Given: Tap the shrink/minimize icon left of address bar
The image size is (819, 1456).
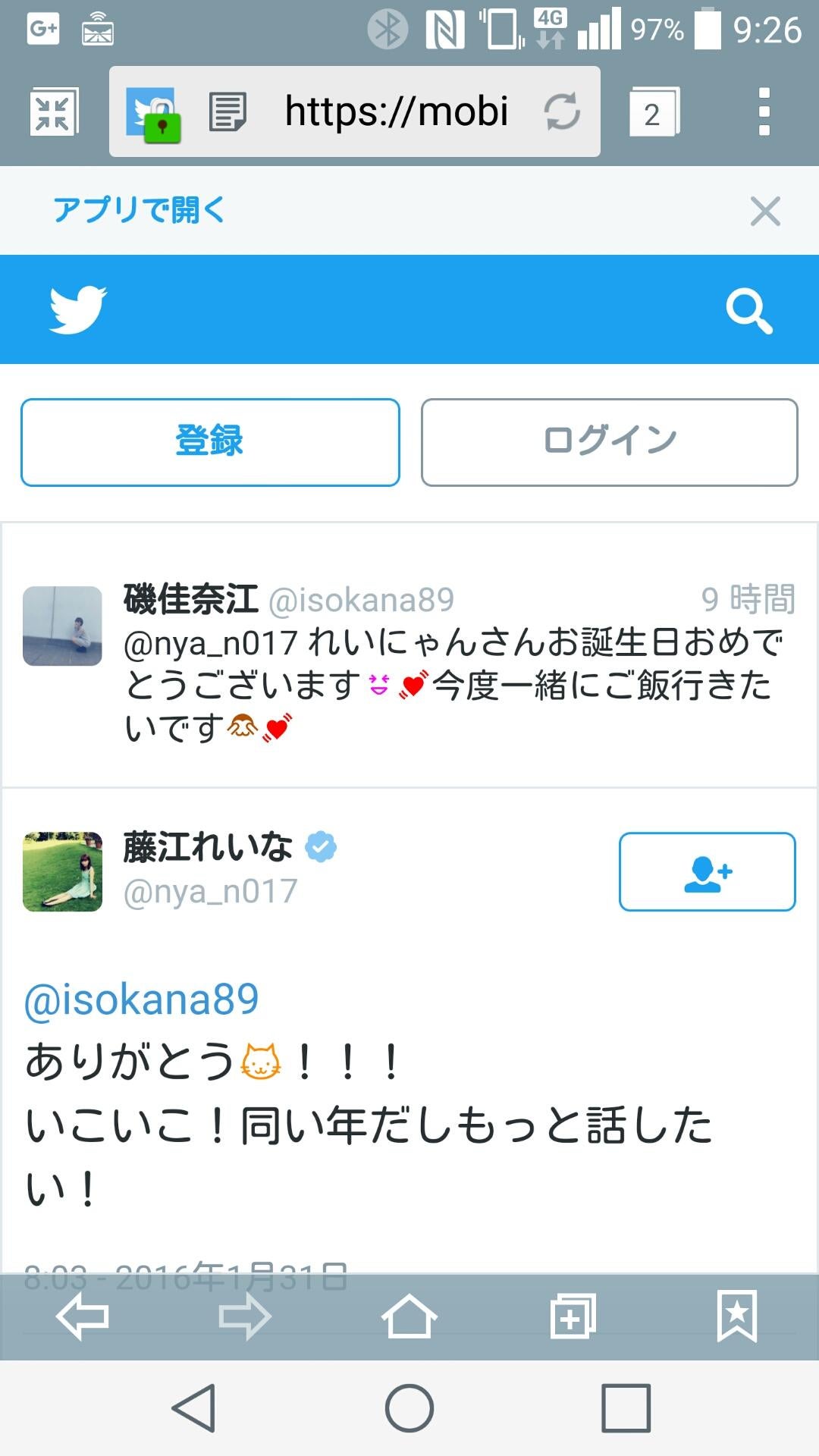Looking at the screenshot, I should (54, 111).
